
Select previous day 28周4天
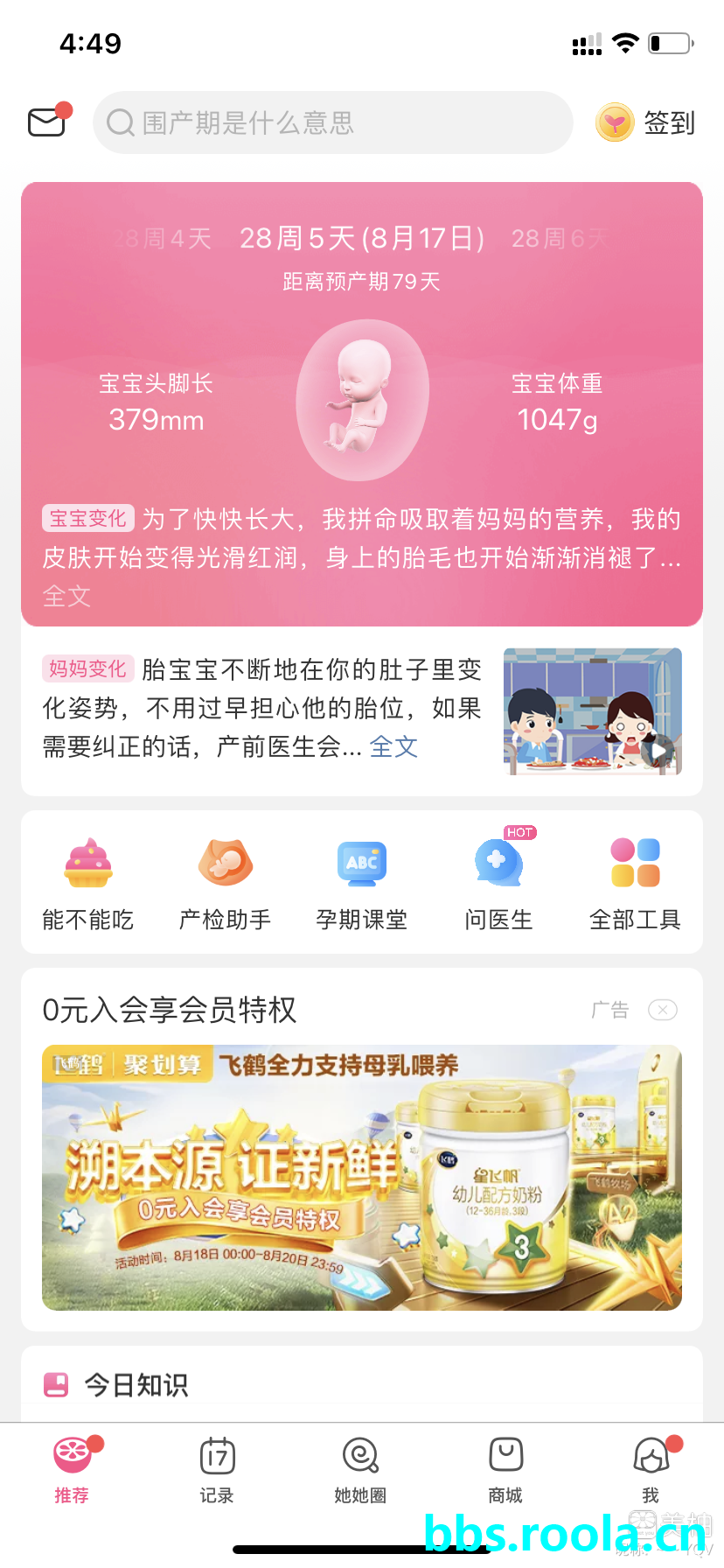pyautogui.click(x=163, y=238)
